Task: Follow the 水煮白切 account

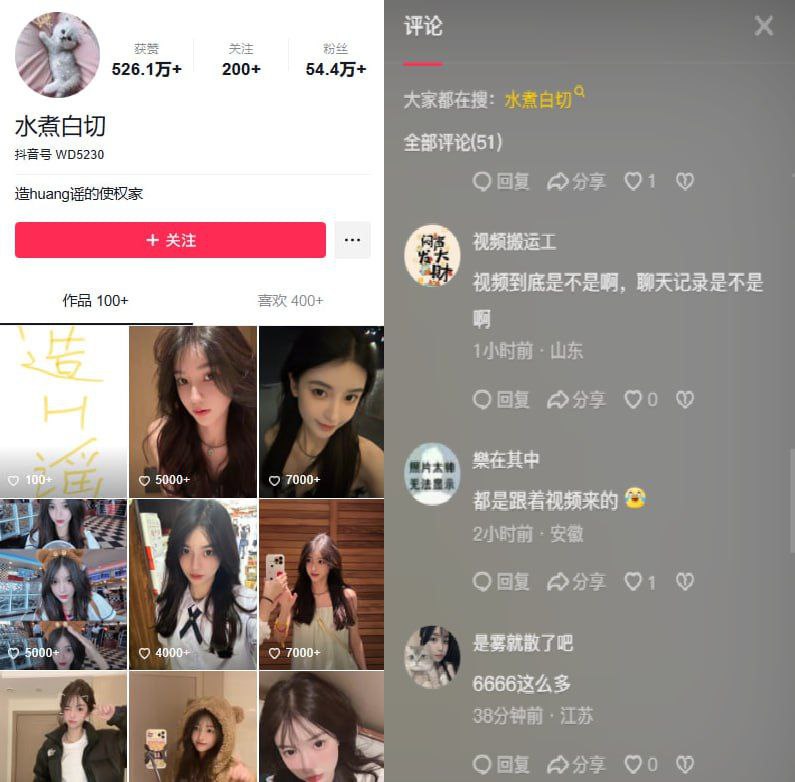Action: pyautogui.click(x=170, y=240)
